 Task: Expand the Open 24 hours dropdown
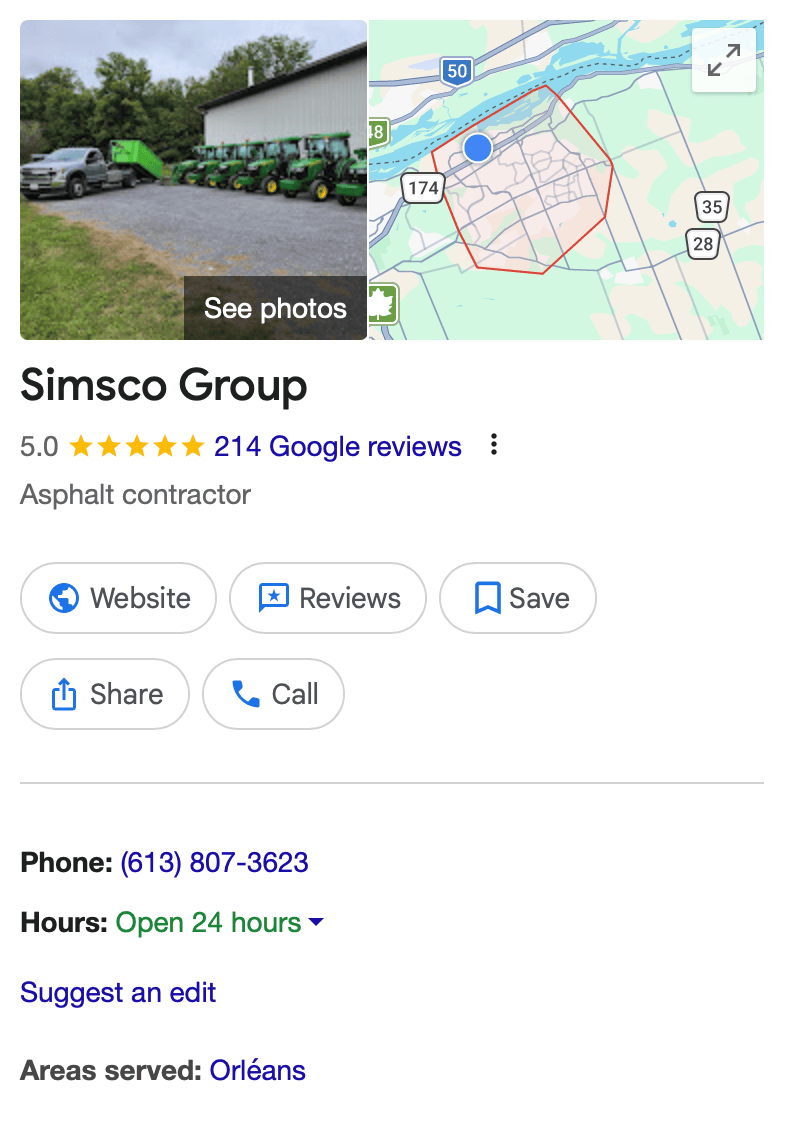tap(222, 922)
